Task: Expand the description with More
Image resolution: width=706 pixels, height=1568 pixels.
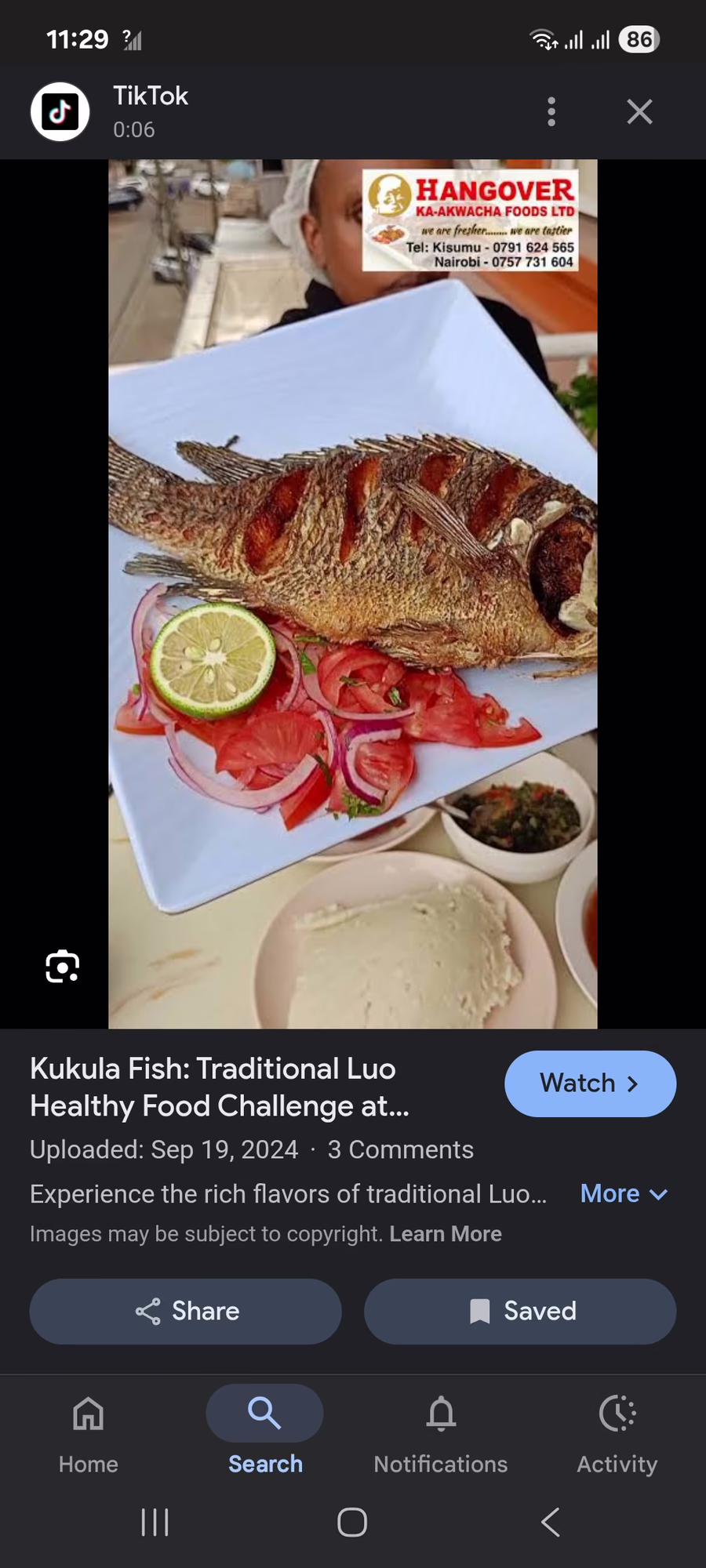Action: point(624,1194)
